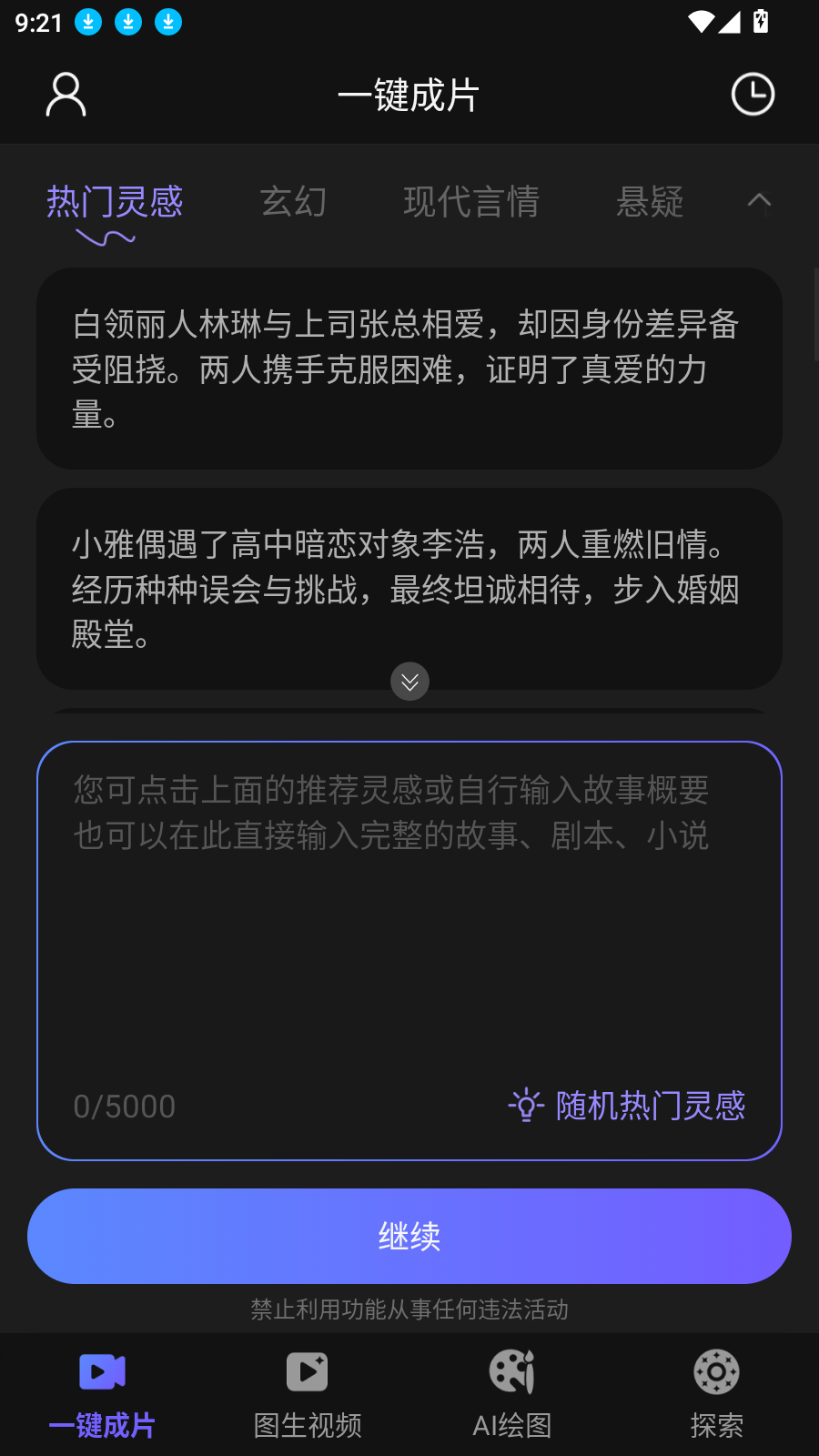
Task: Select the 一键成片 camera icon in bottom bar
Action: 100,1370
